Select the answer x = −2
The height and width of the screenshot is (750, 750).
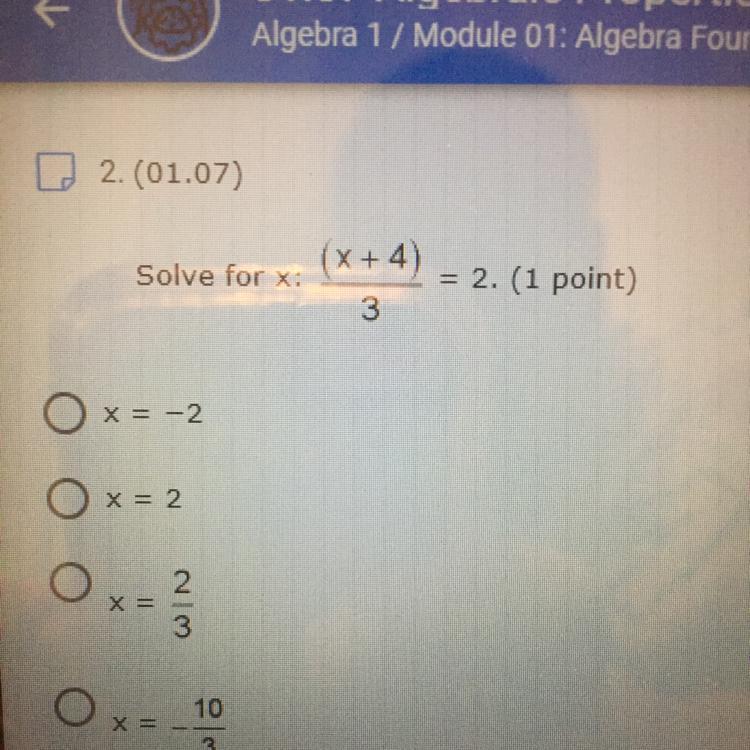click(65, 413)
